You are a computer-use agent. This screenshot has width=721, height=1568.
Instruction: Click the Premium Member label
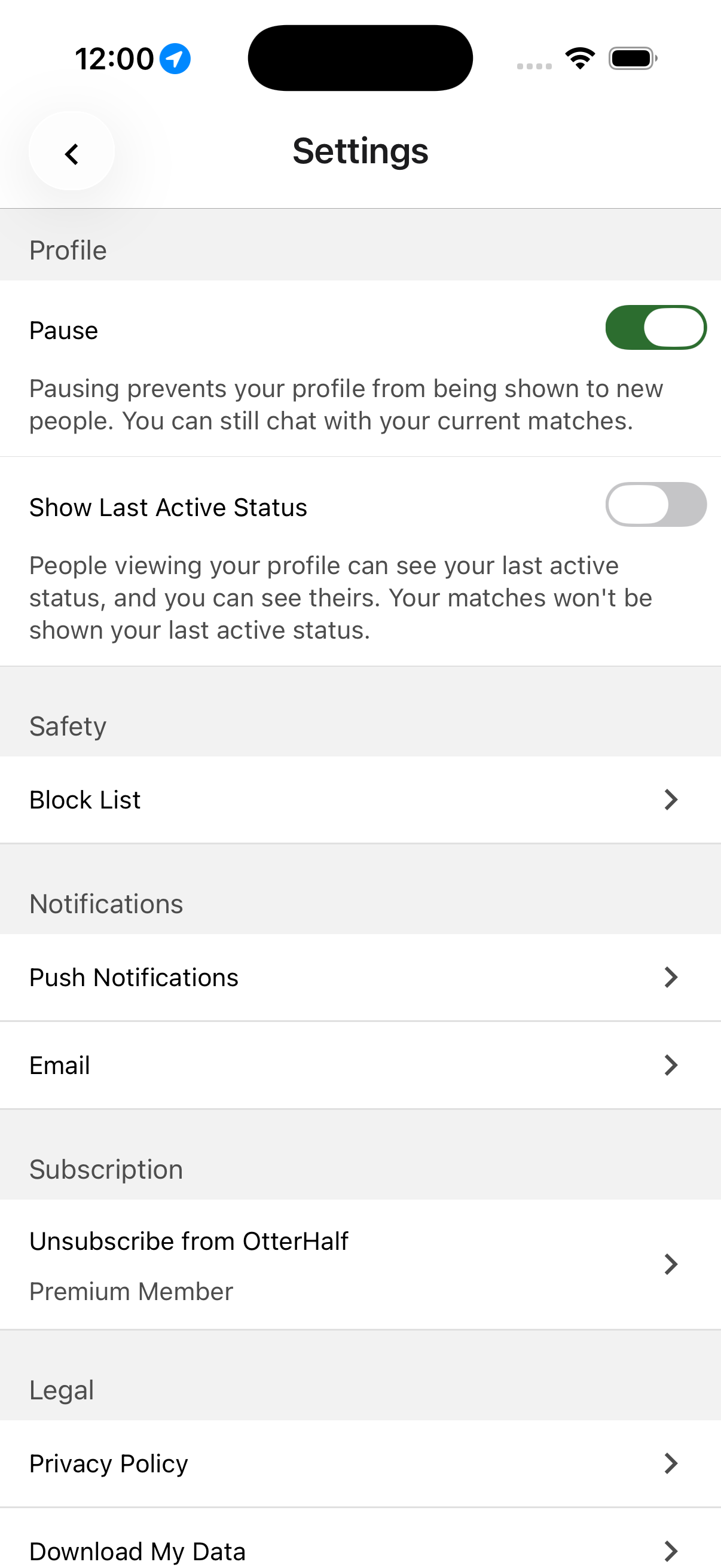pyautogui.click(x=130, y=1291)
